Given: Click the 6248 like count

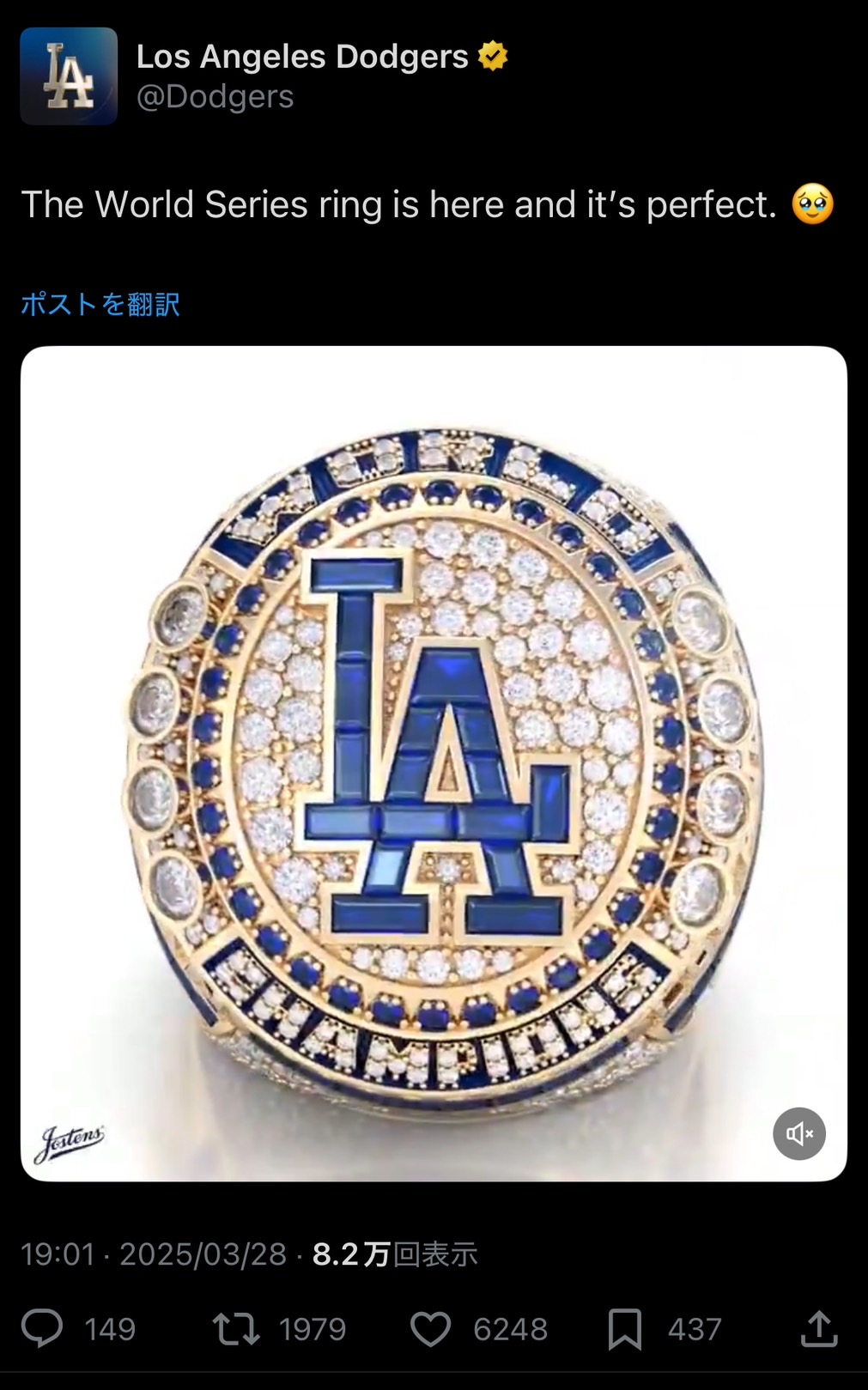Looking at the screenshot, I should click(508, 1329).
